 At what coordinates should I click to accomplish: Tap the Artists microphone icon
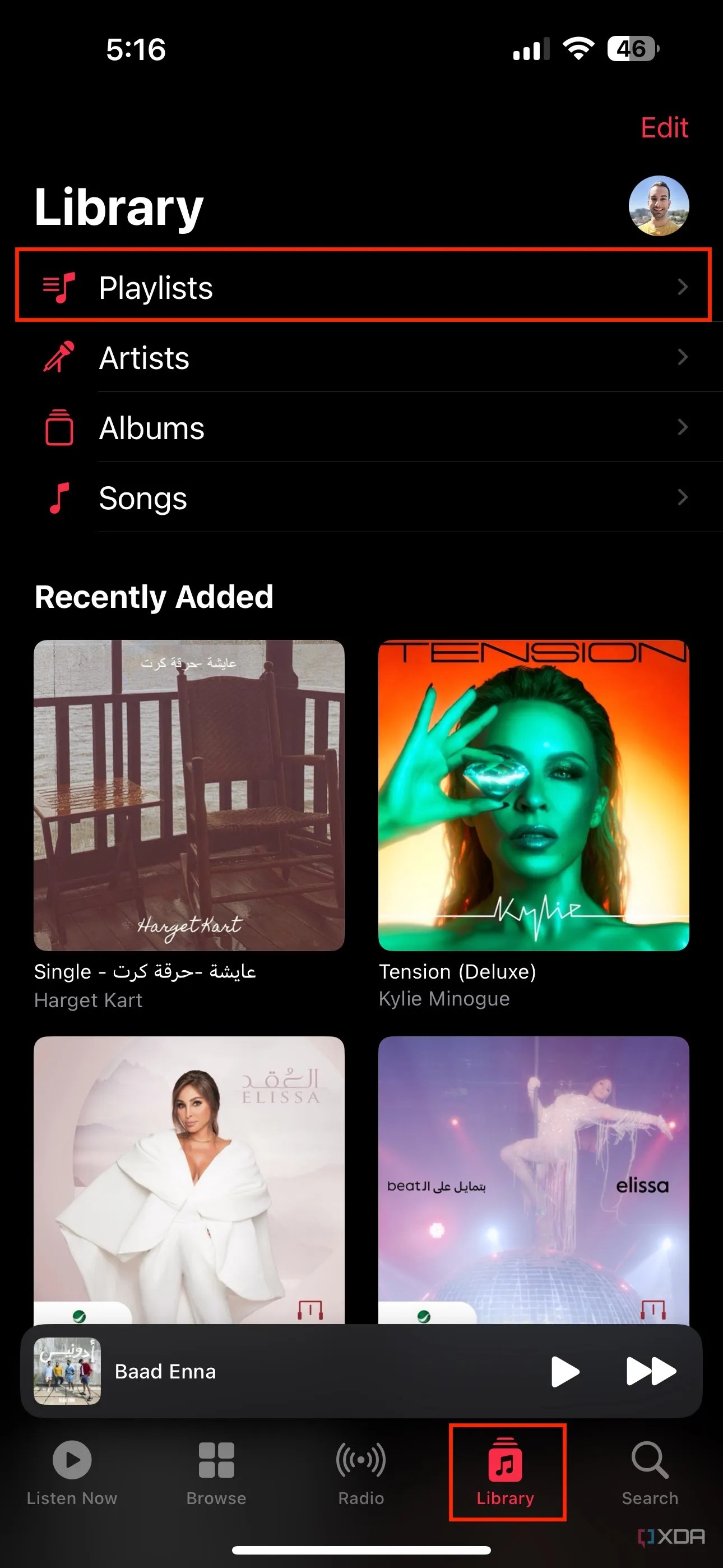click(58, 358)
